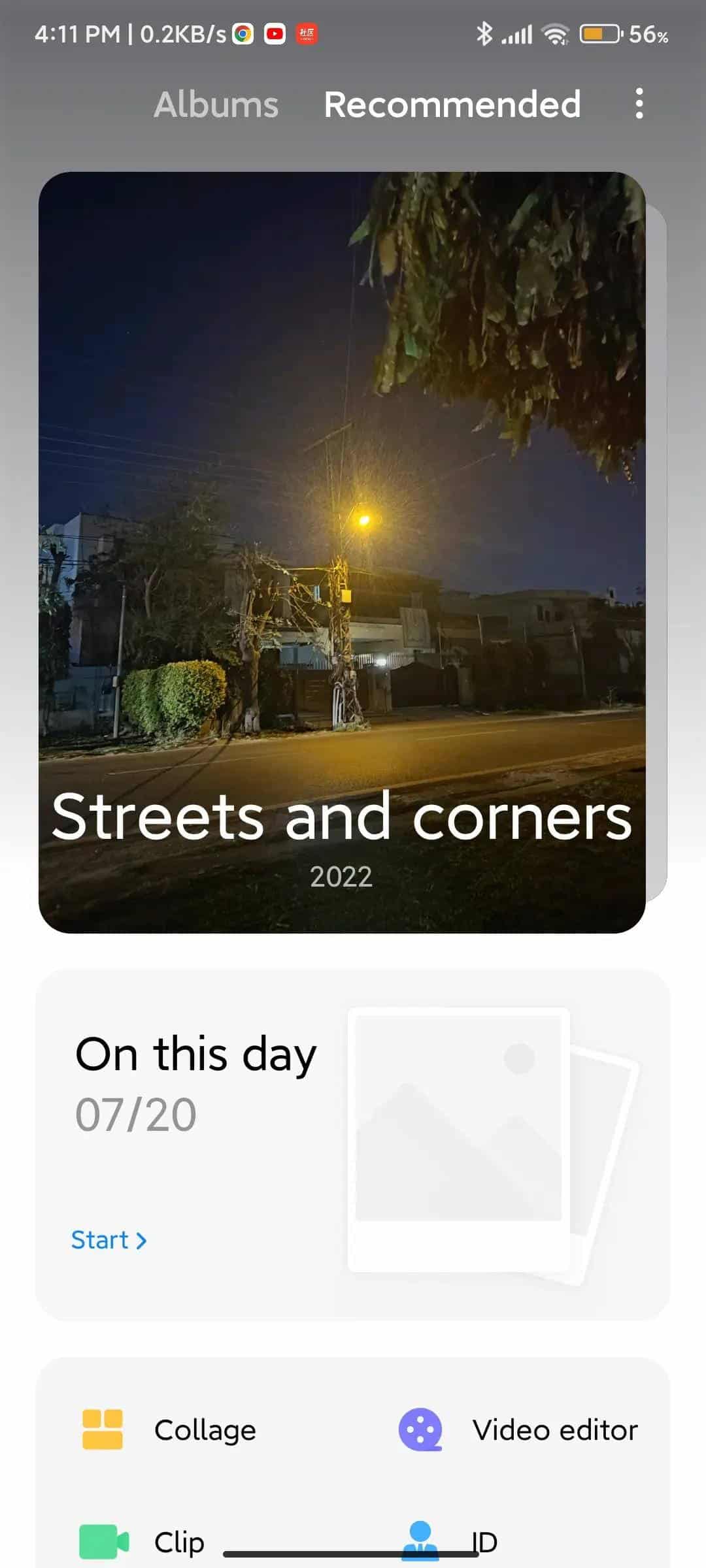Viewport: 706px width, 1568px height.
Task: Open the Clip tool
Action: tap(143, 1542)
